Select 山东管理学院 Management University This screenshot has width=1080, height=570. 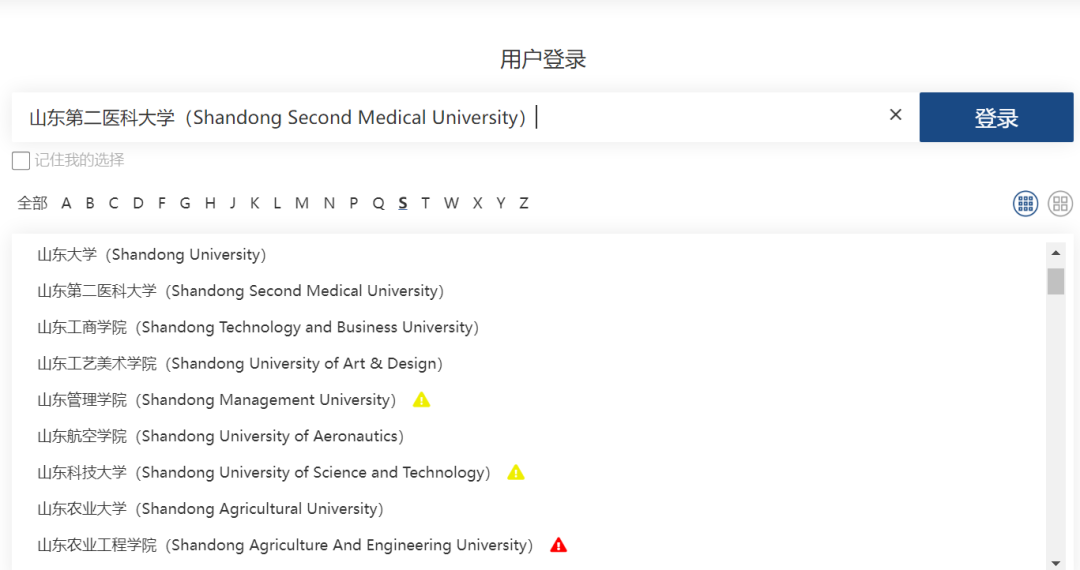click(x=217, y=400)
